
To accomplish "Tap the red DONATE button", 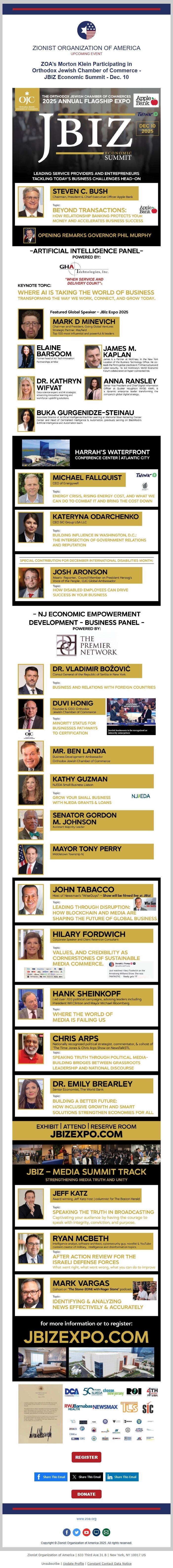I will click(86, 1494).
